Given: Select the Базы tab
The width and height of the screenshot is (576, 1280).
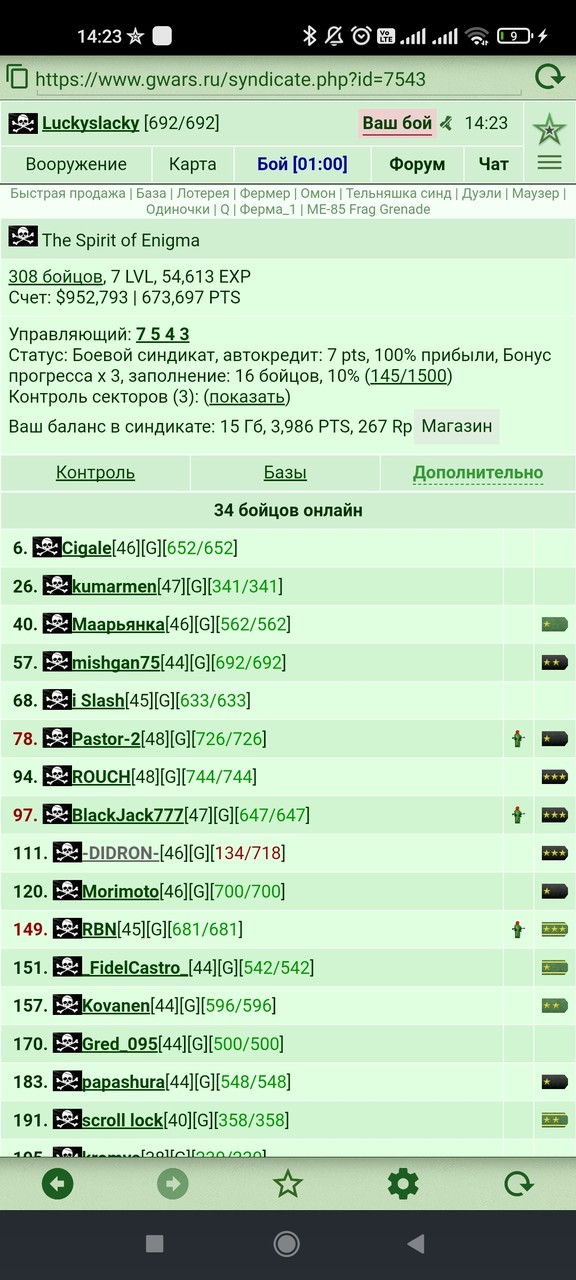Looking at the screenshot, I should 285,473.
